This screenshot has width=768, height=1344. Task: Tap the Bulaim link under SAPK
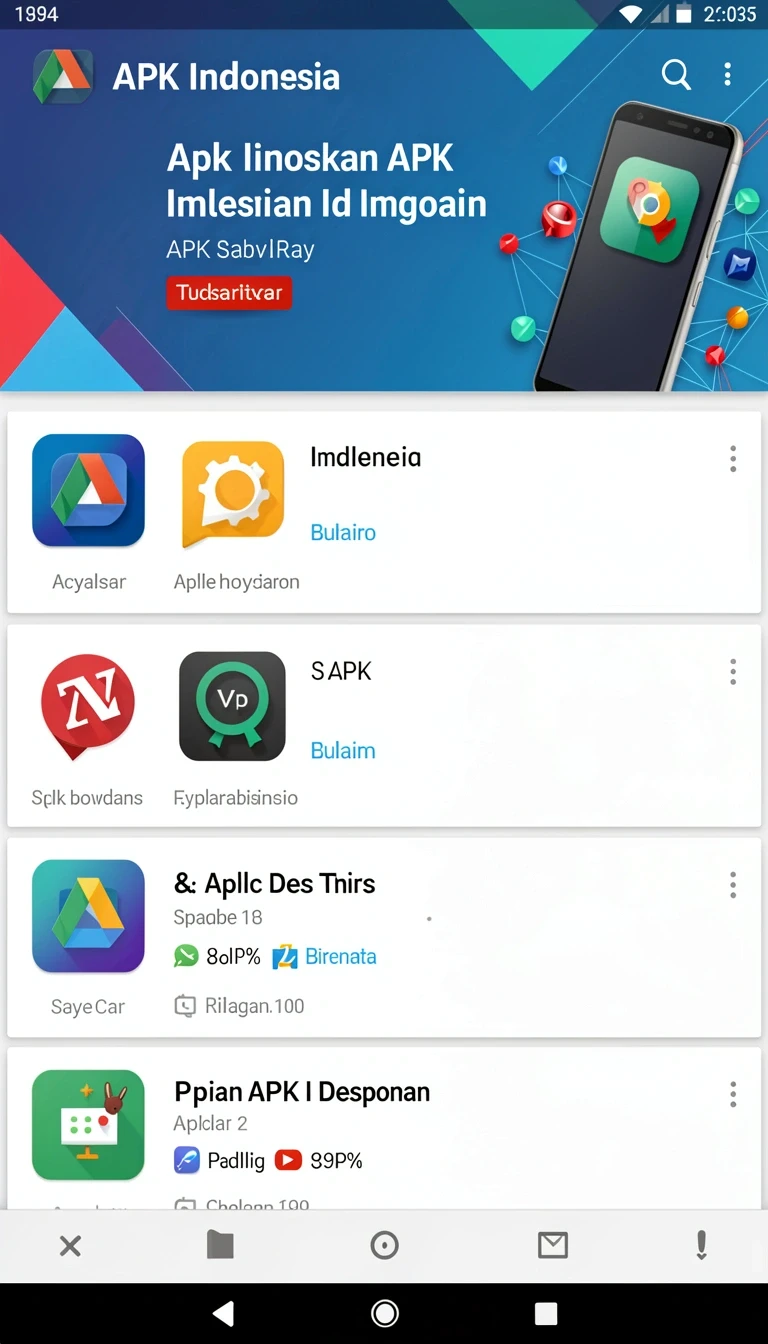tap(343, 750)
